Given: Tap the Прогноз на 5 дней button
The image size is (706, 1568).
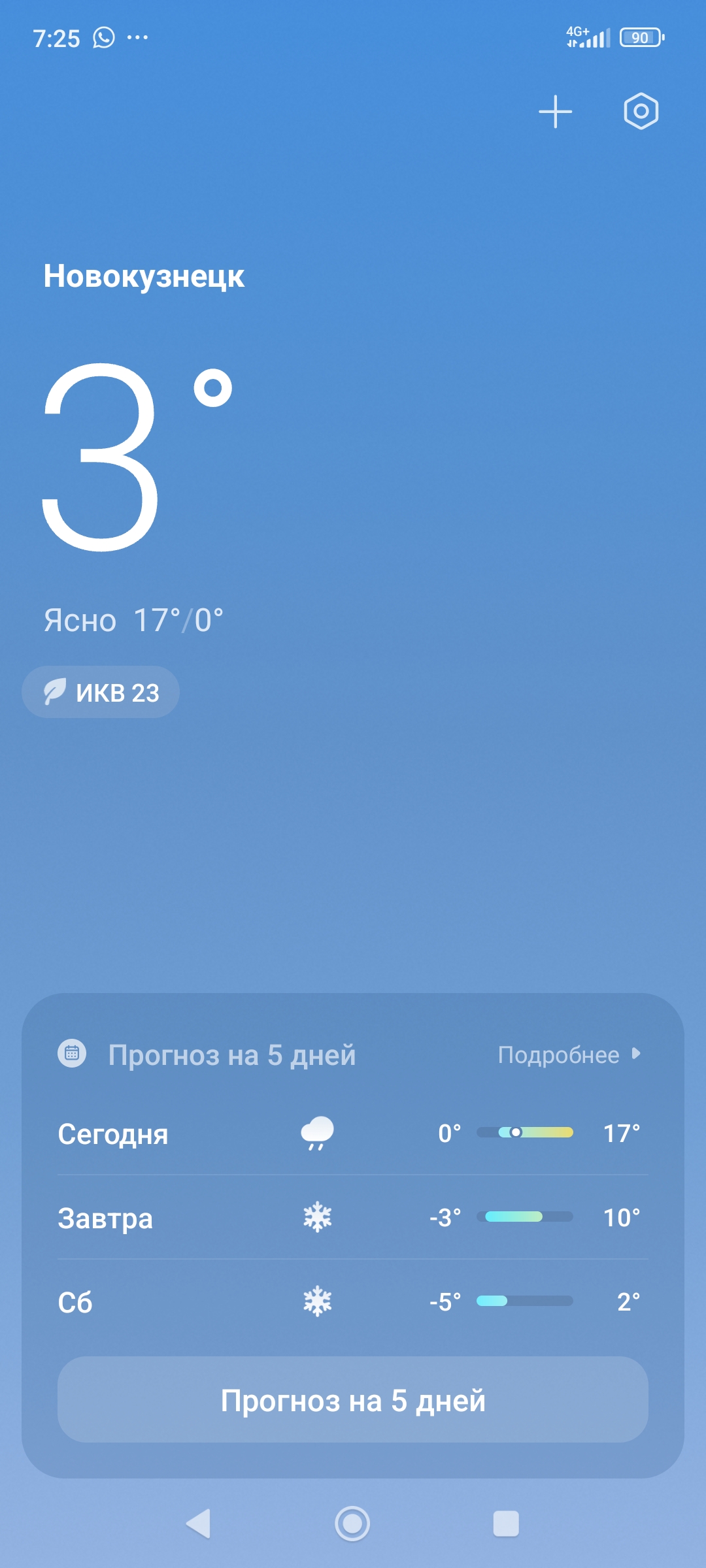Looking at the screenshot, I should (353, 1399).
